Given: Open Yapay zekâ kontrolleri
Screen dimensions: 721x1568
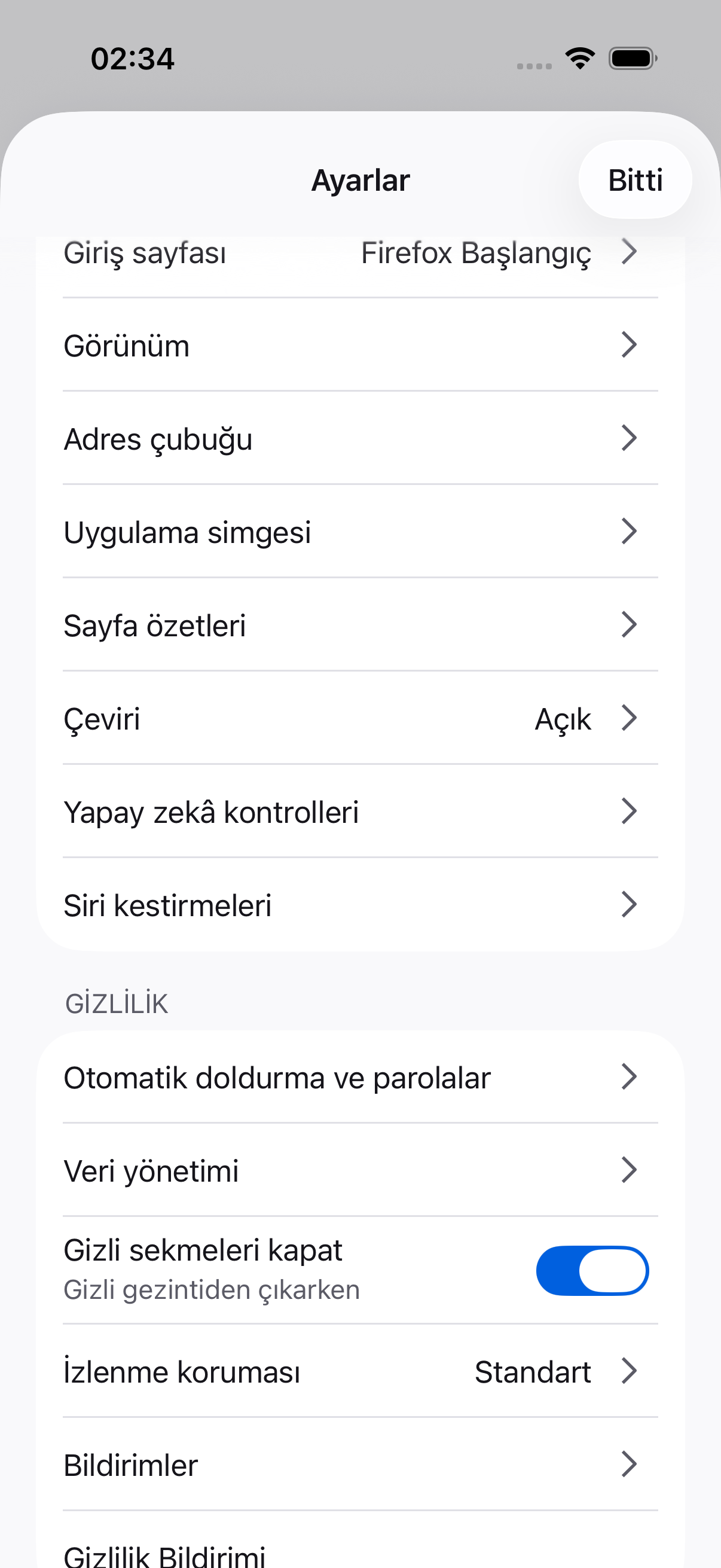Looking at the screenshot, I should (x=360, y=812).
